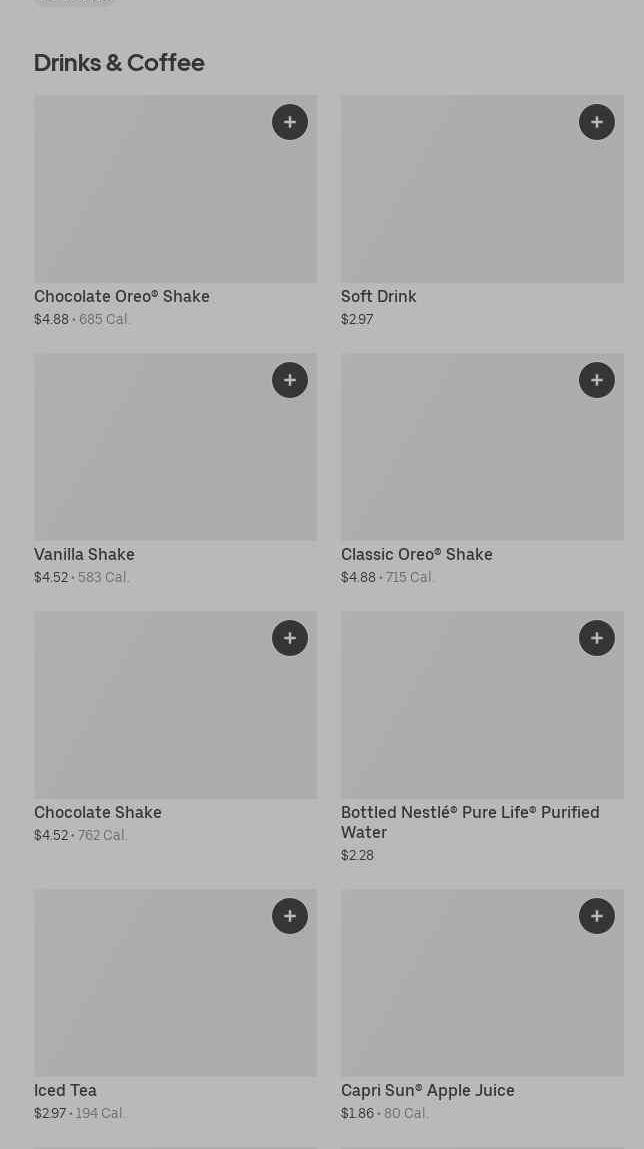
Task: View Soft Drink item details
Action: (482, 212)
